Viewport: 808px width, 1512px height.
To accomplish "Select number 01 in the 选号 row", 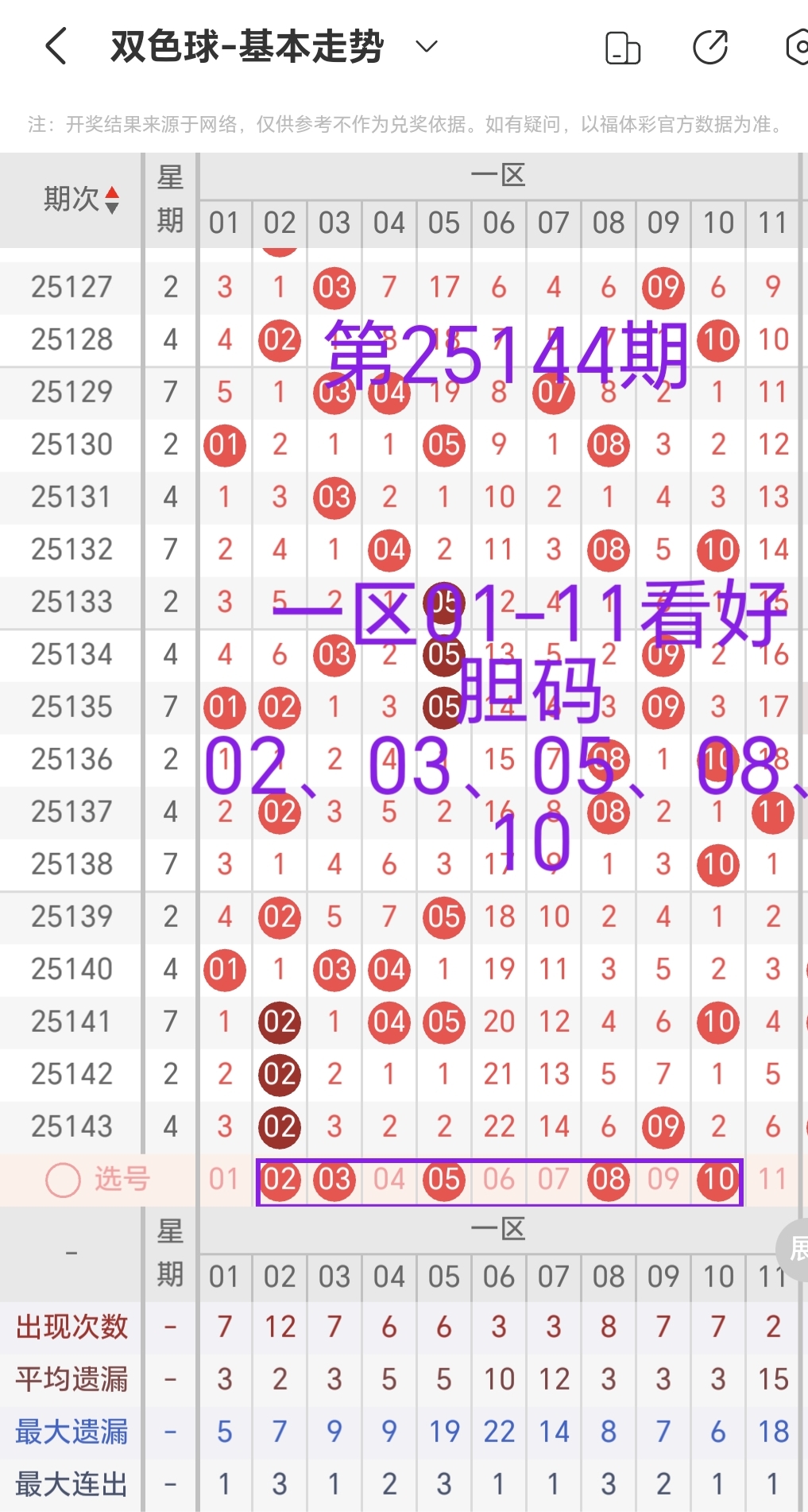I will [224, 1180].
